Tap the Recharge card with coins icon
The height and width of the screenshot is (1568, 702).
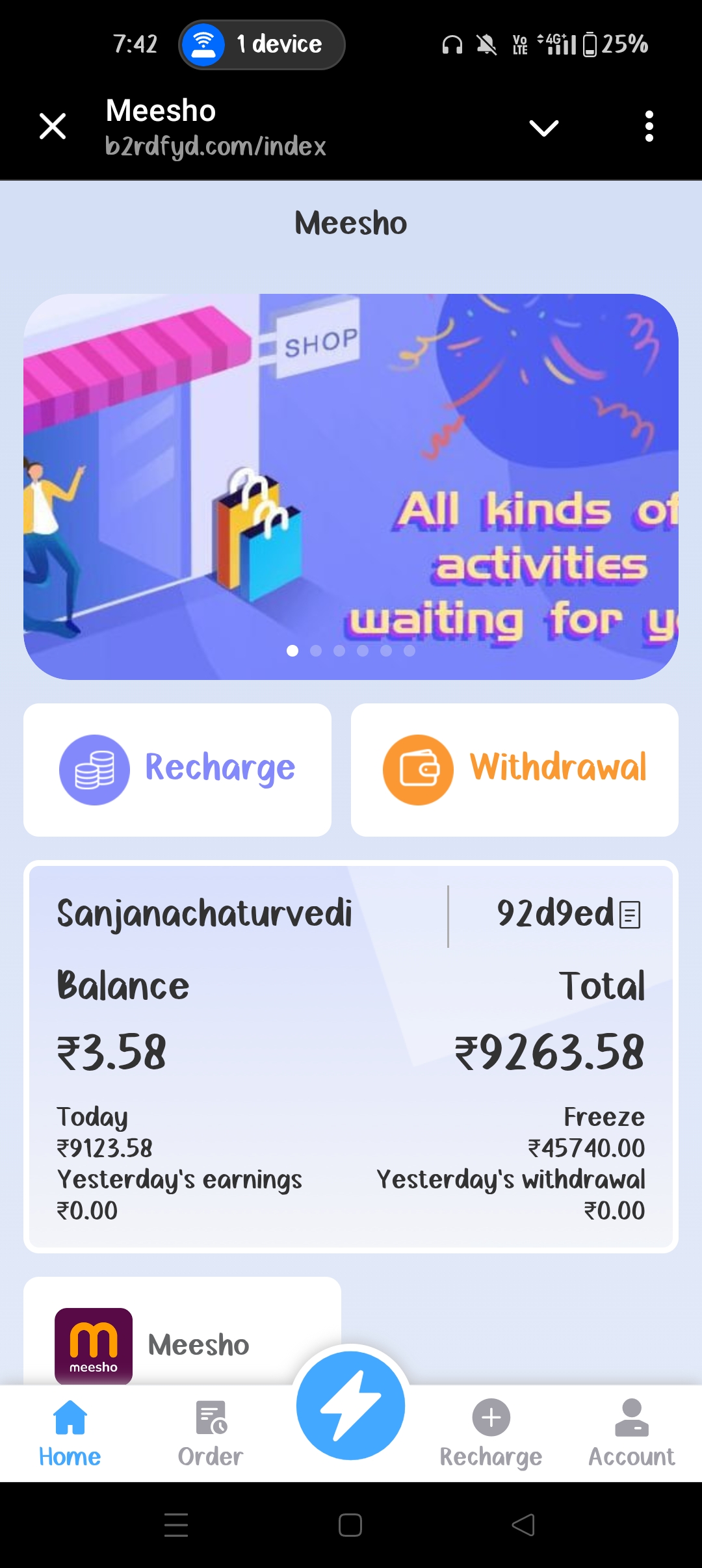tap(177, 770)
